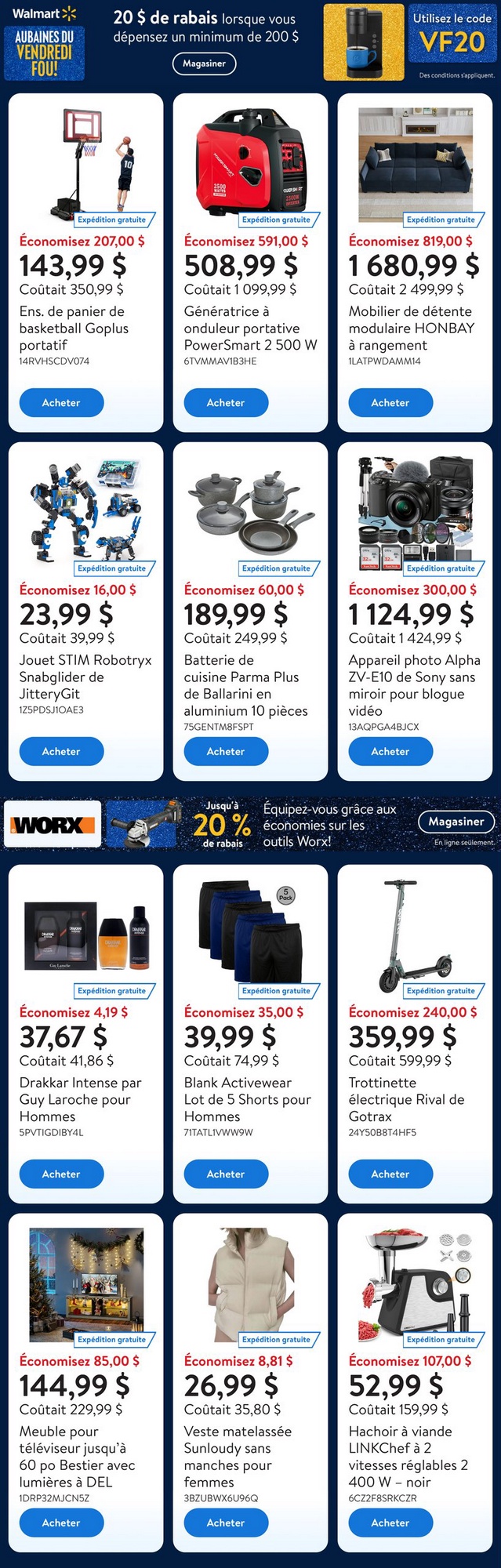Buy the Ballarini Parma Plus cookware set
The width and height of the screenshot is (501, 1568).
tap(226, 751)
